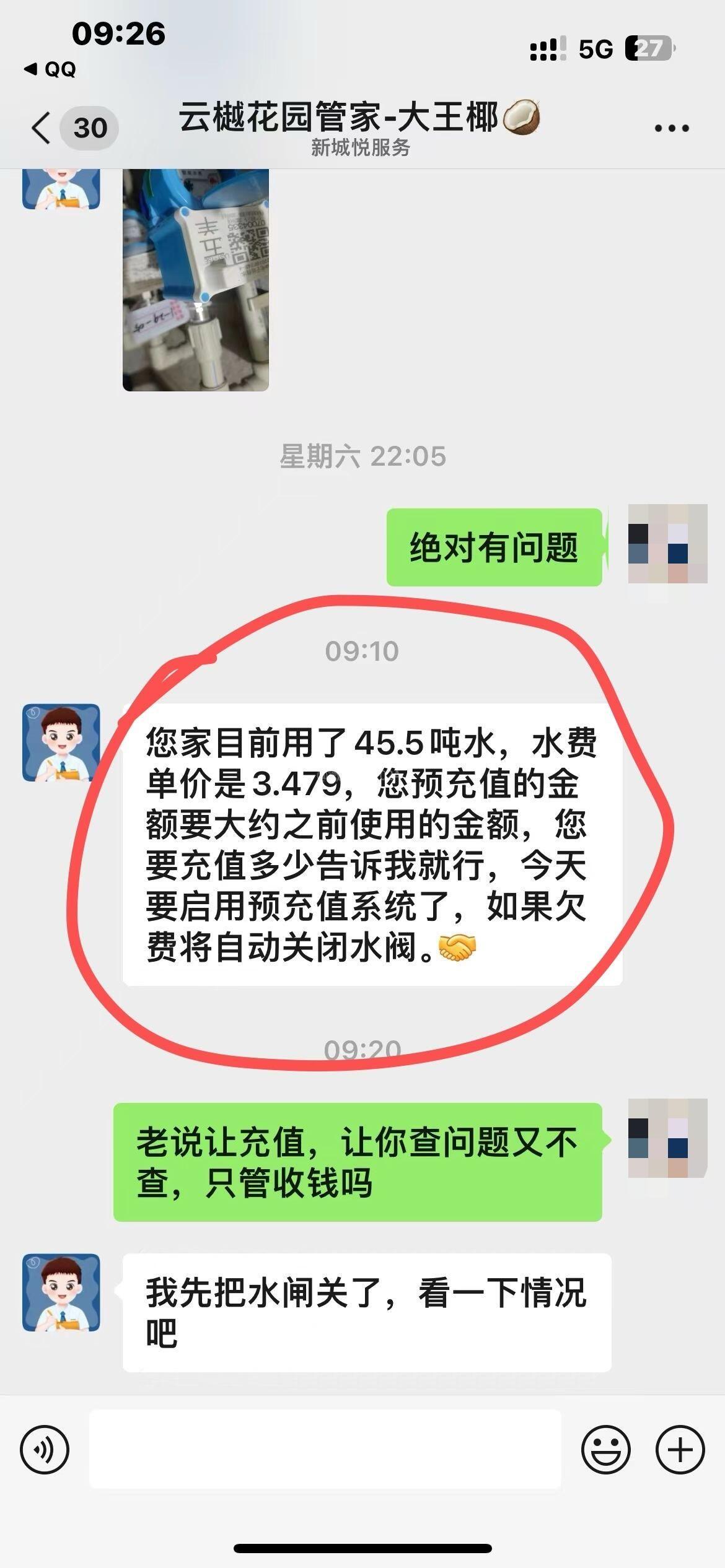Image resolution: width=725 pixels, height=1568 pixels.
Task: Tap the message text field
Action: pos(325,1450)
